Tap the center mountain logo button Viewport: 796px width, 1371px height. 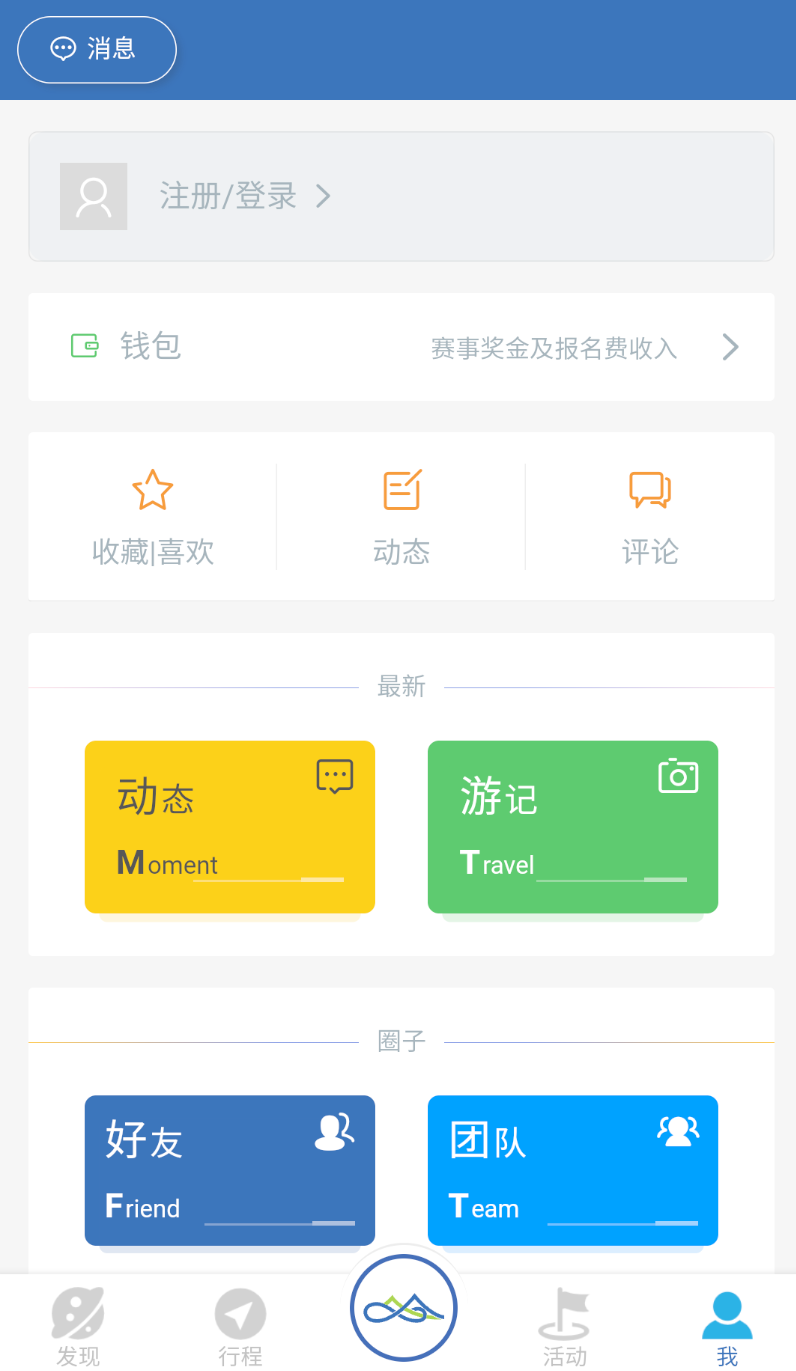(x=403, y=1308)
